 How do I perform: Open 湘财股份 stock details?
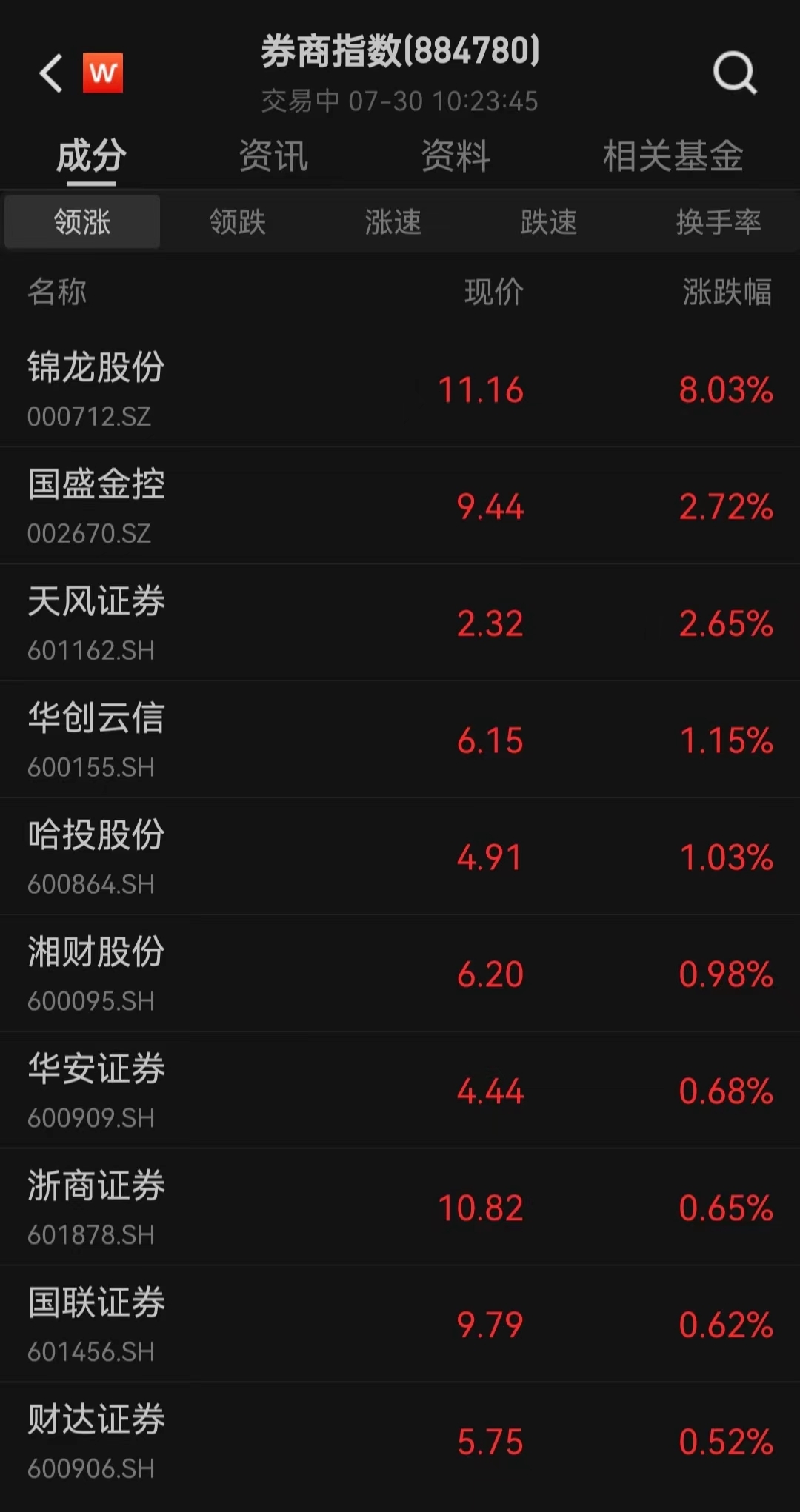[x=96, y=952]
